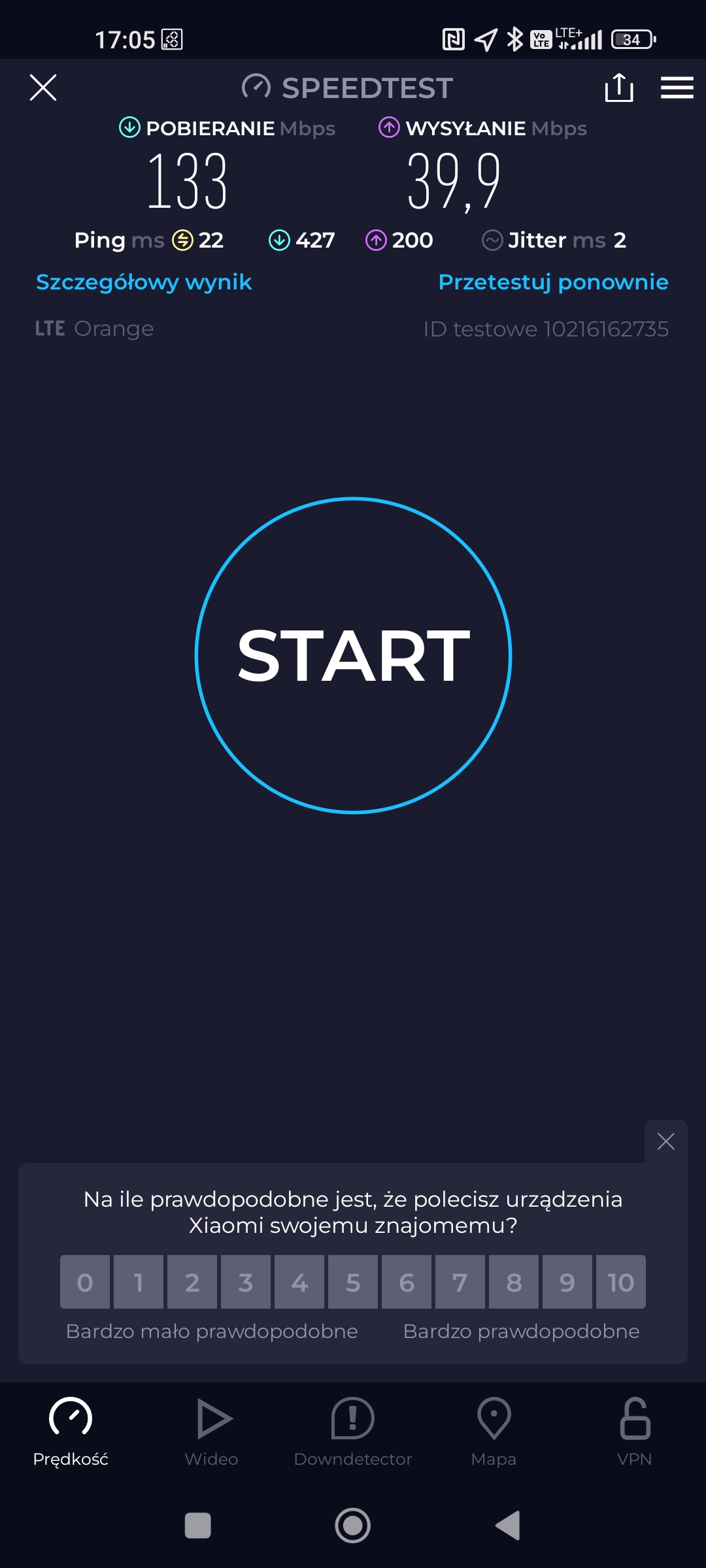Tap the system back button
Screen dimensions: 706x1568
point(508,1526)
